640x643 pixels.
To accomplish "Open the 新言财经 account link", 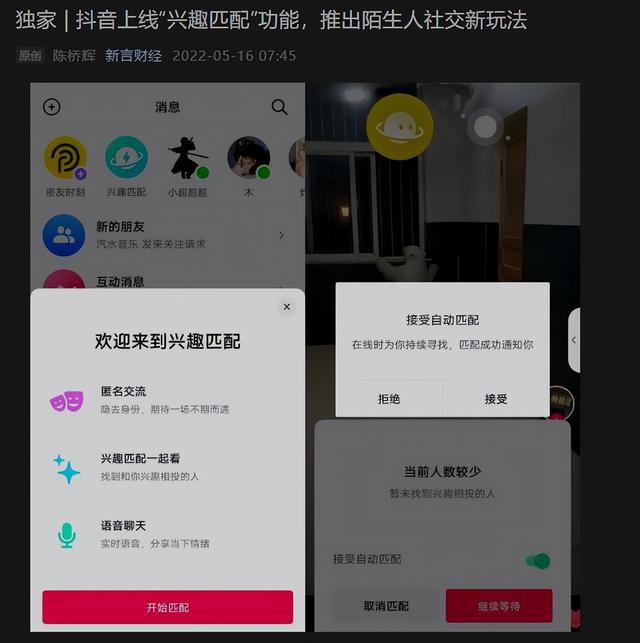I will pos(133,56).
